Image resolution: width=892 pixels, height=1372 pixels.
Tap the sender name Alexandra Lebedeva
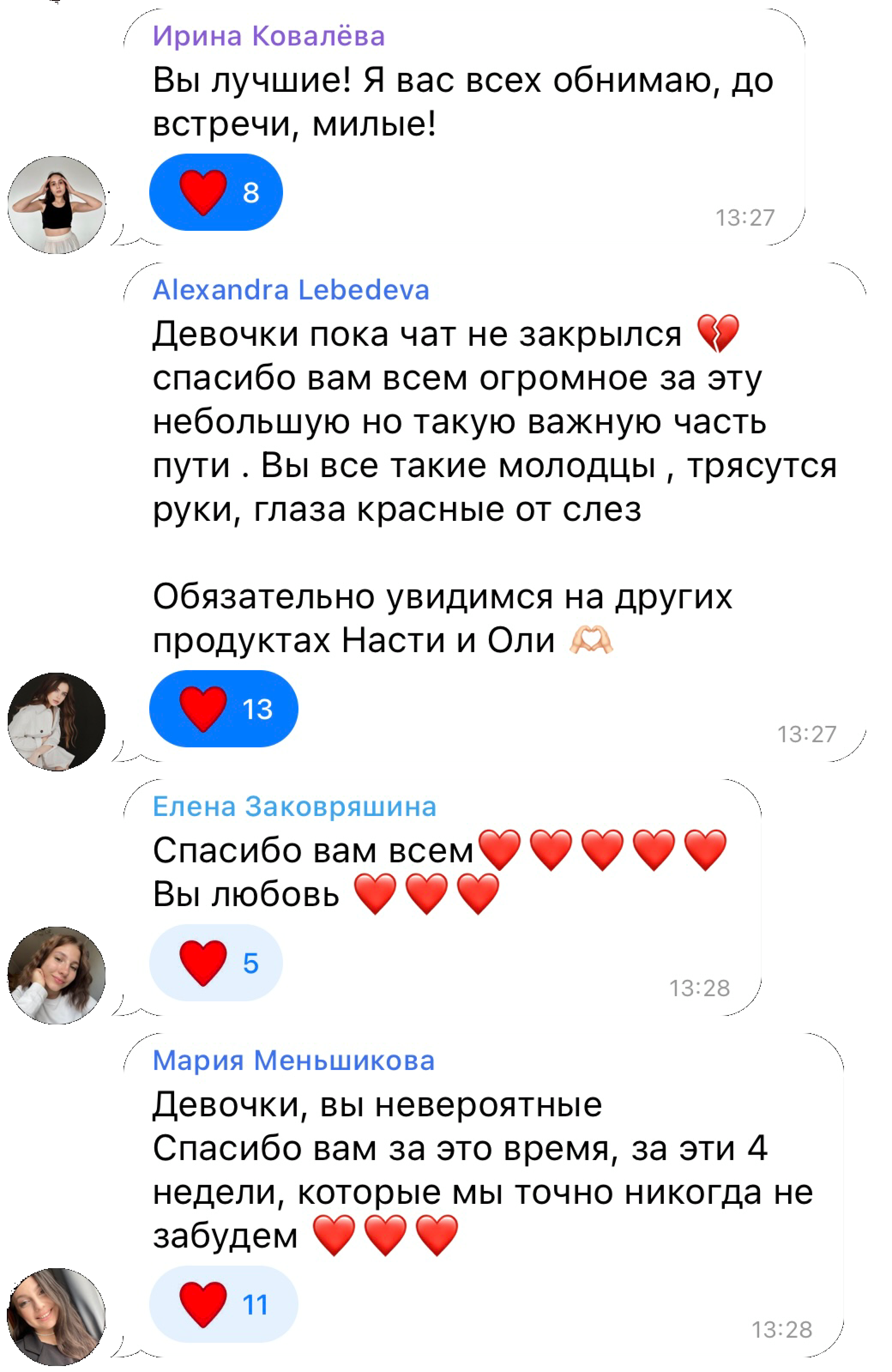click(291, 290)
